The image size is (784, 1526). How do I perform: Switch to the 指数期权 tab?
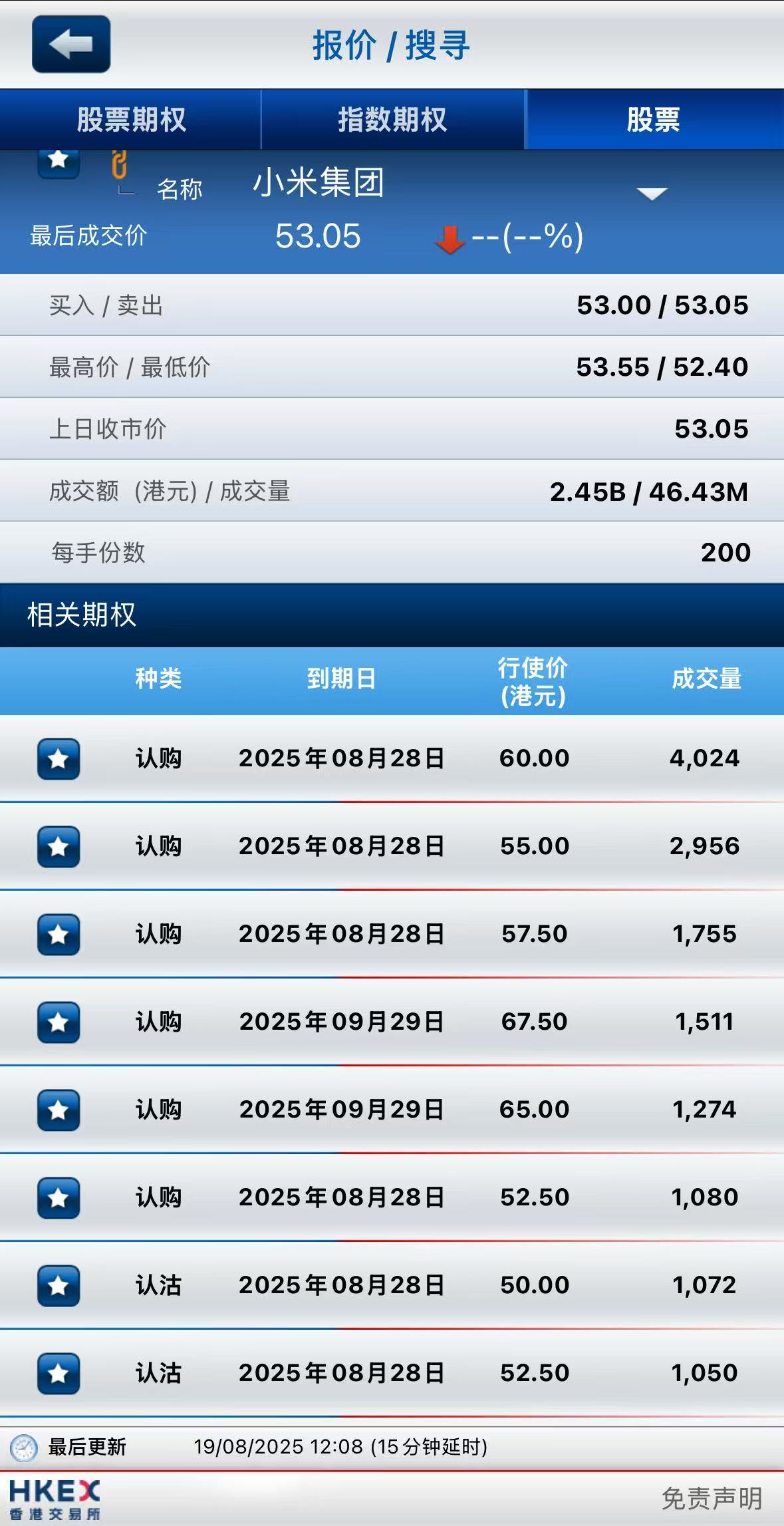coord(392,120)
